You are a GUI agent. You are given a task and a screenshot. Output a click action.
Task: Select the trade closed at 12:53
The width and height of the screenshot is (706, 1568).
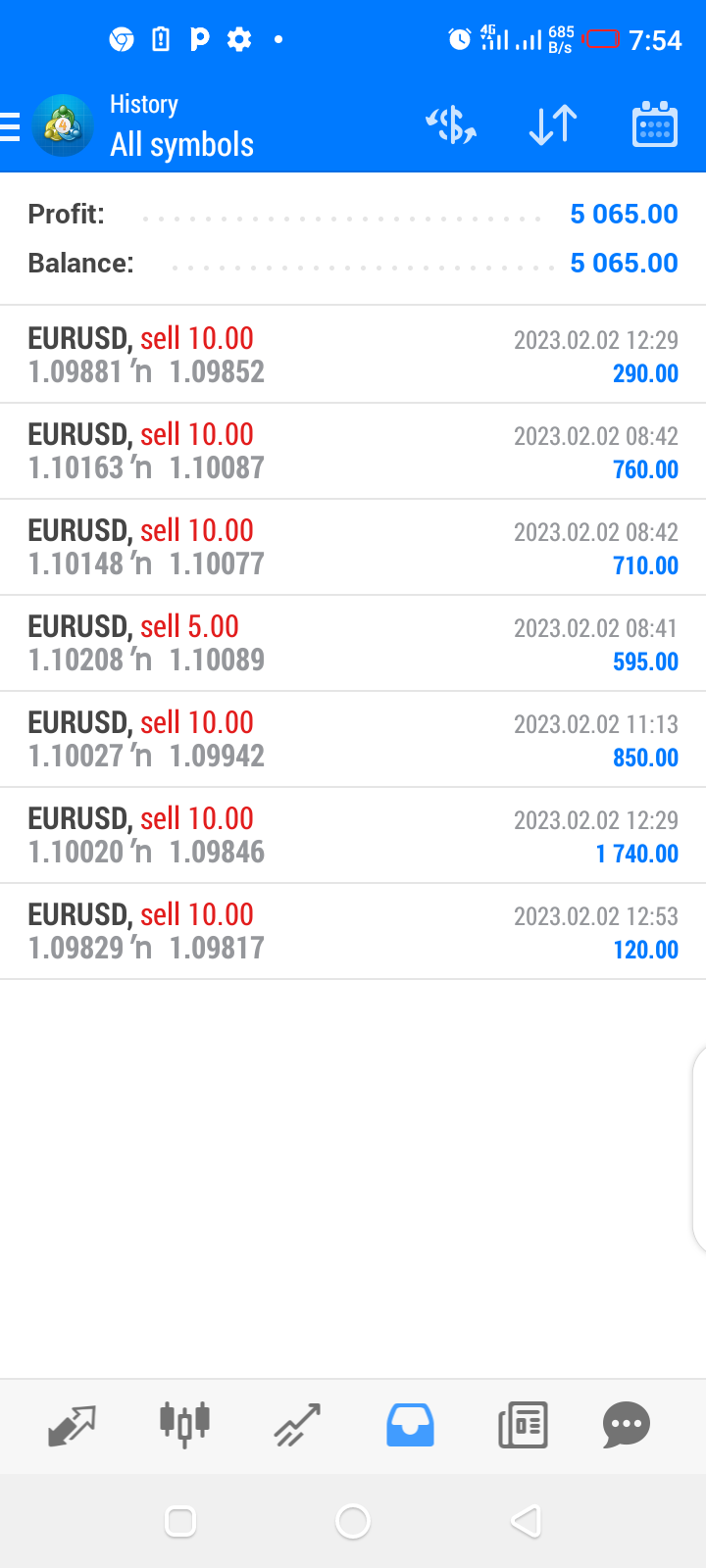click(353, 931)
